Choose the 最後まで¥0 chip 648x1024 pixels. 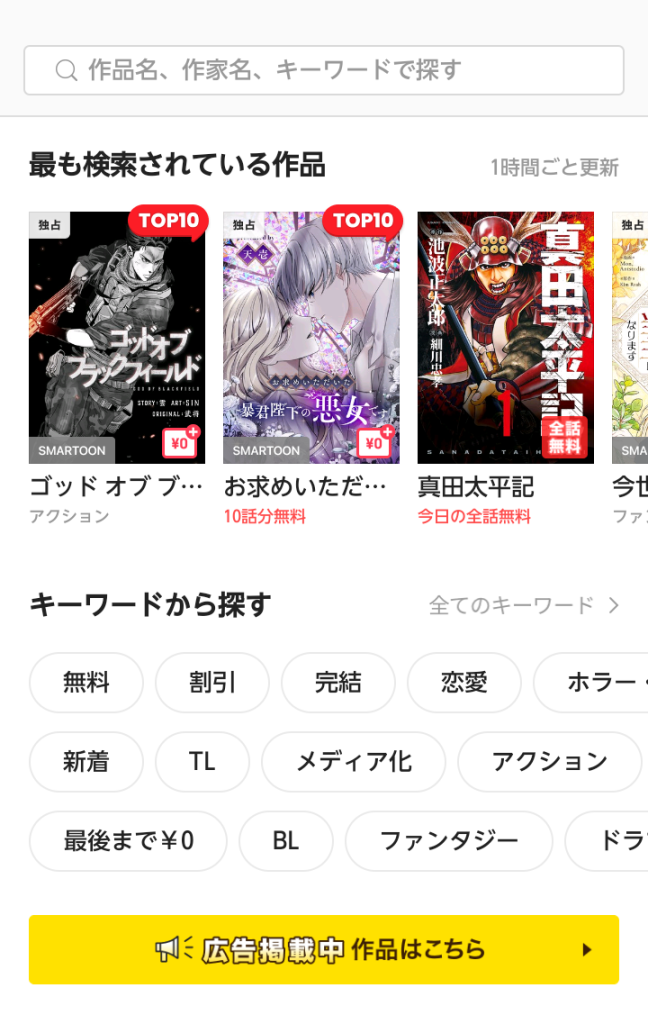(128, 841)
